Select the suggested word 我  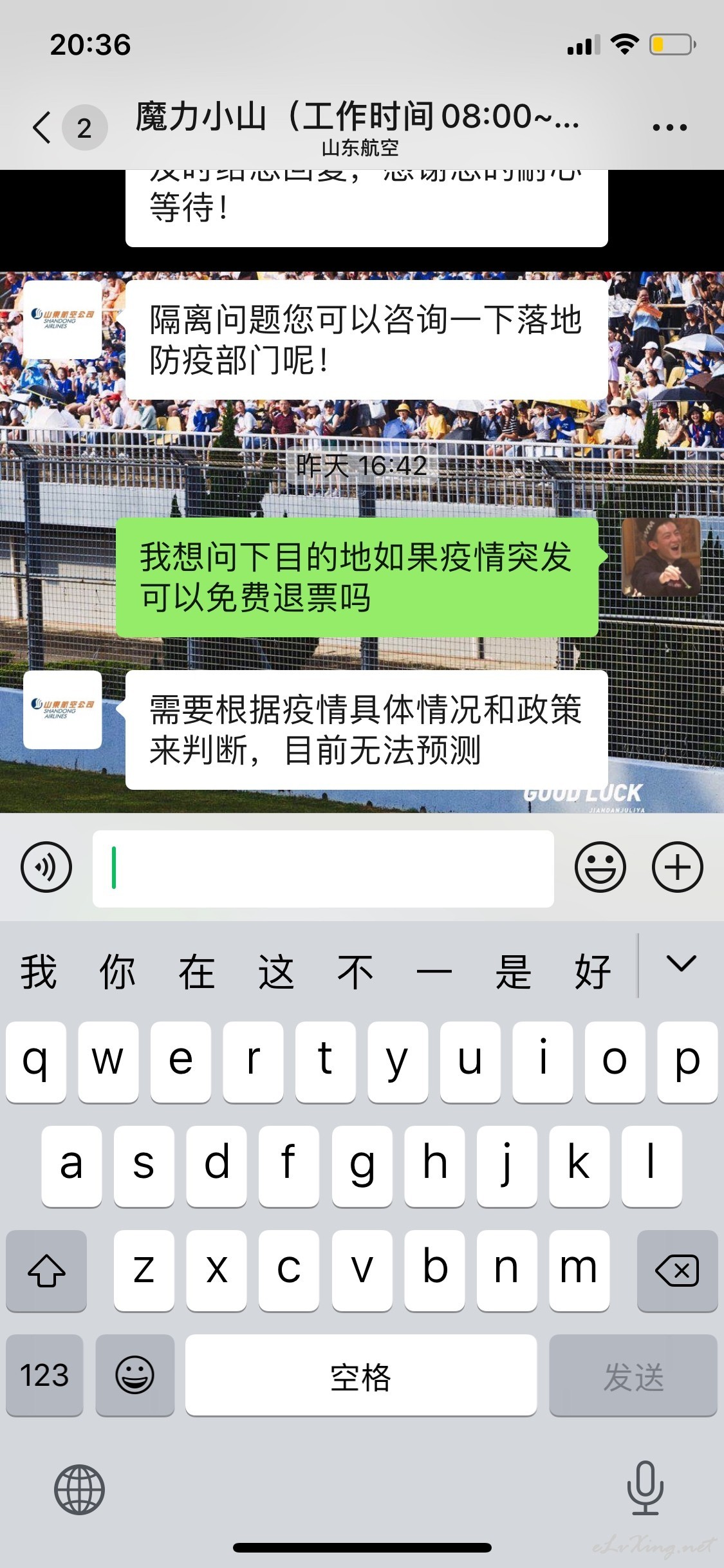click(39, 971)
